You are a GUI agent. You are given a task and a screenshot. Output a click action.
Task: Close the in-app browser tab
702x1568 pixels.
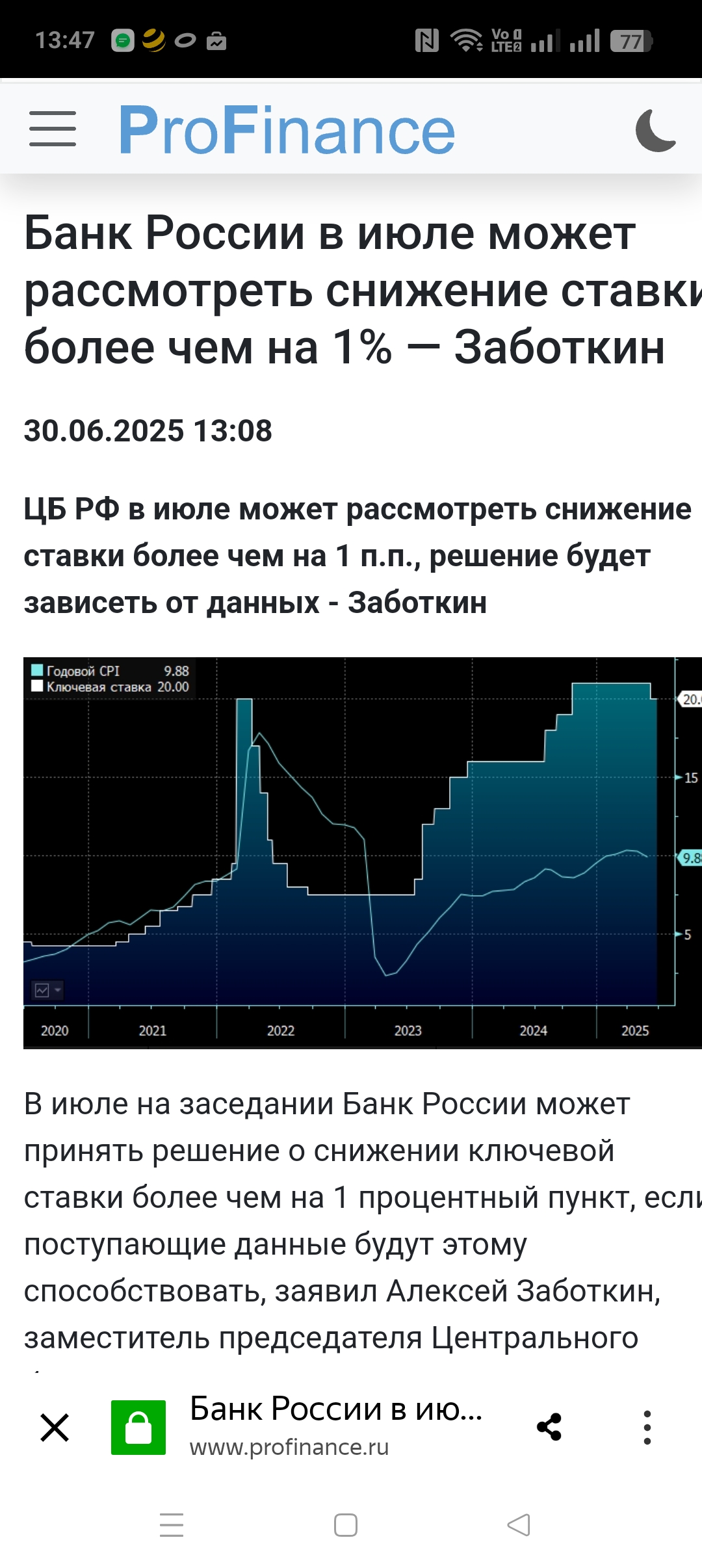pos(55,1428)
